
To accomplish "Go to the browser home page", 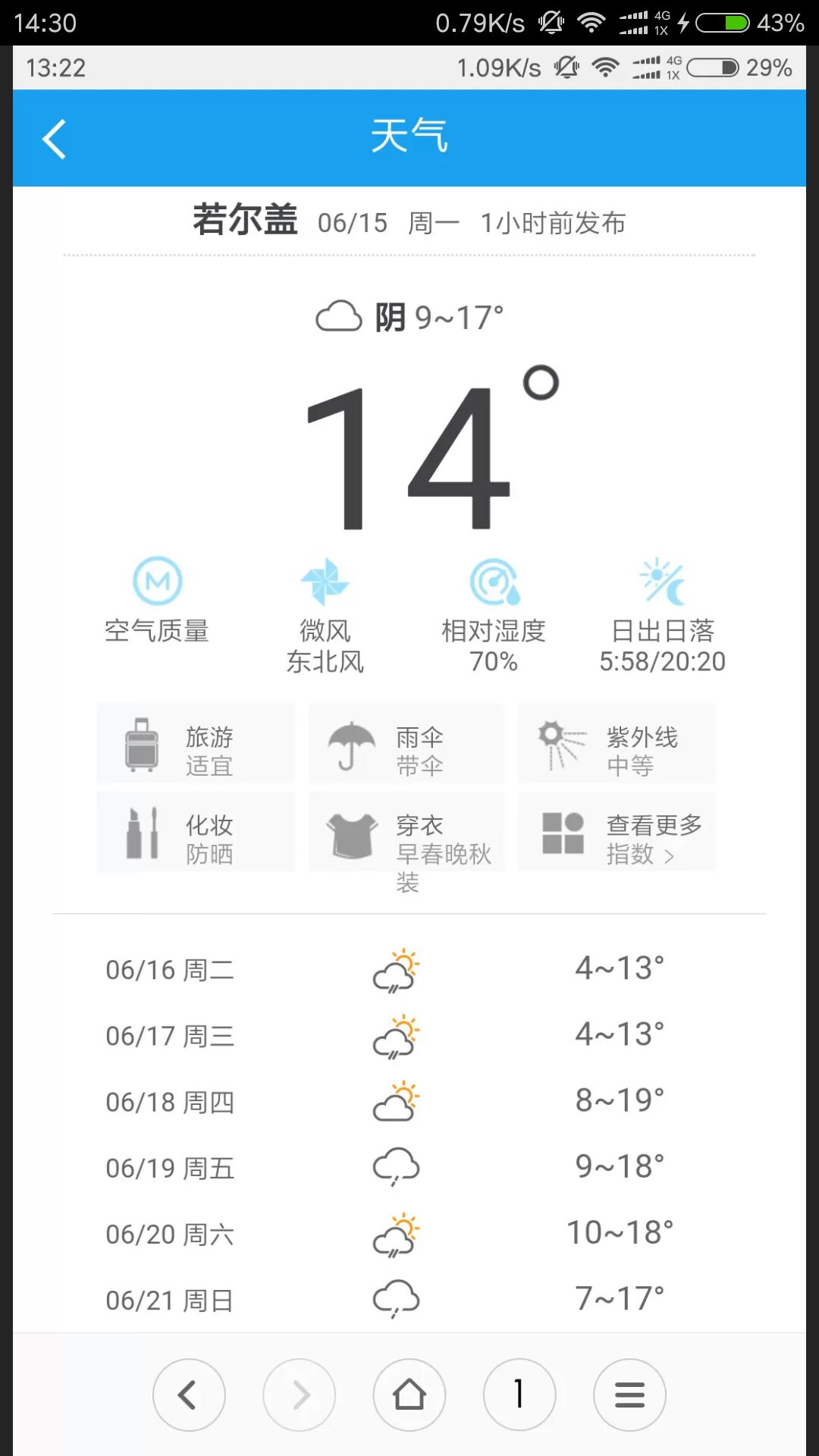I will click(x=409, y=1395).
